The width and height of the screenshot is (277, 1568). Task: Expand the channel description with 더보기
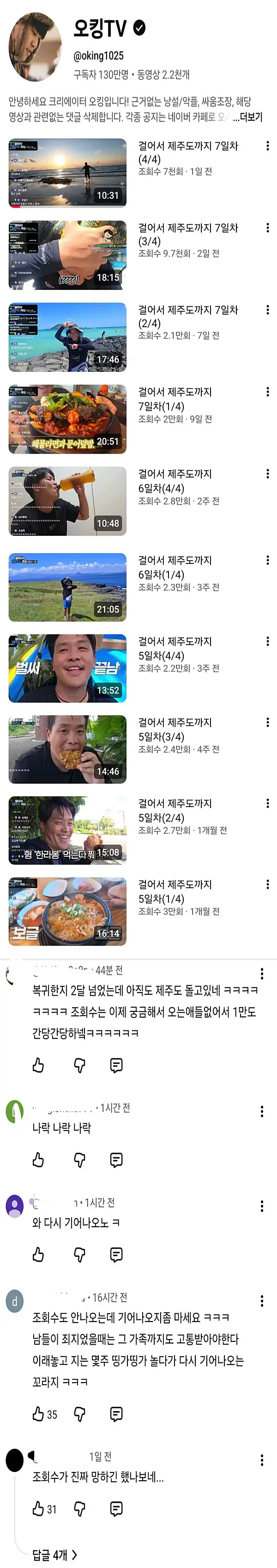(247, 117)
